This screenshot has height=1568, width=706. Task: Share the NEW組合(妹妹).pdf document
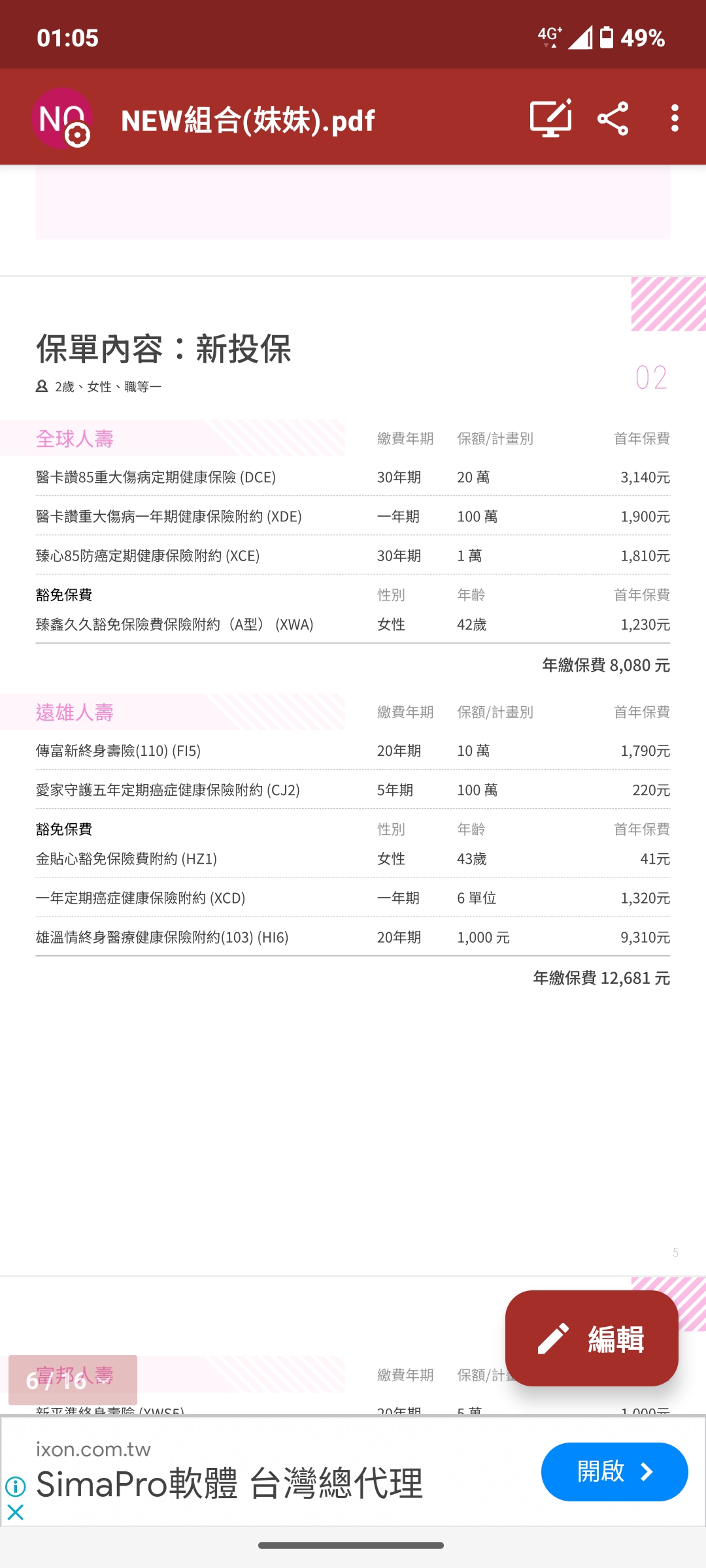613,119
